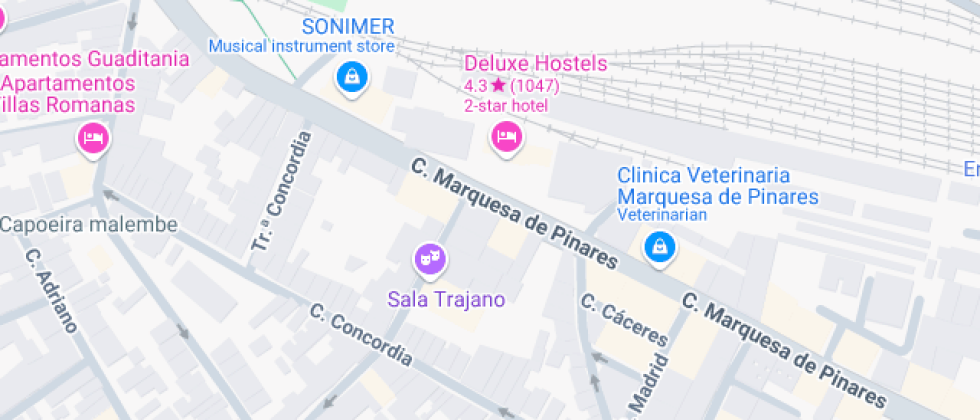The width and height of the screenshot is (980, 420).
Task: Tap the Sala Trajano theater pin
Action: pos(430,259)
